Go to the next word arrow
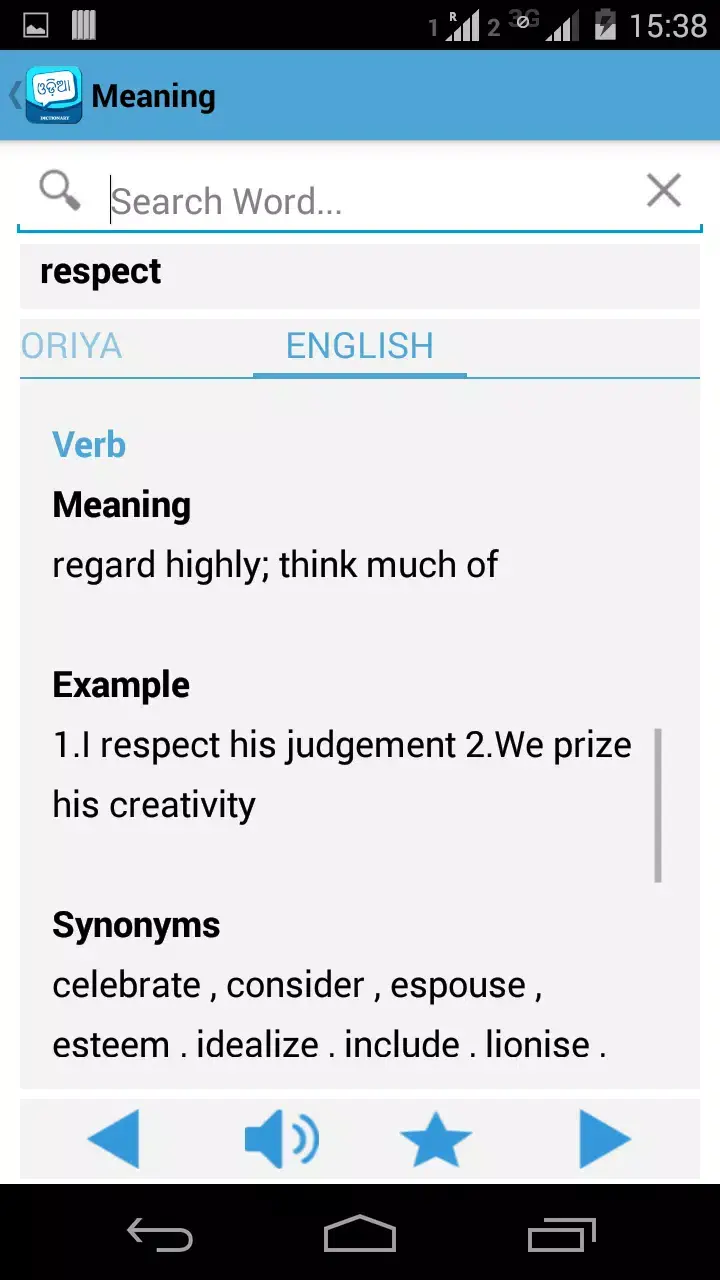The height and width of the screenshot is (1280, 720). click(605, 1138)
